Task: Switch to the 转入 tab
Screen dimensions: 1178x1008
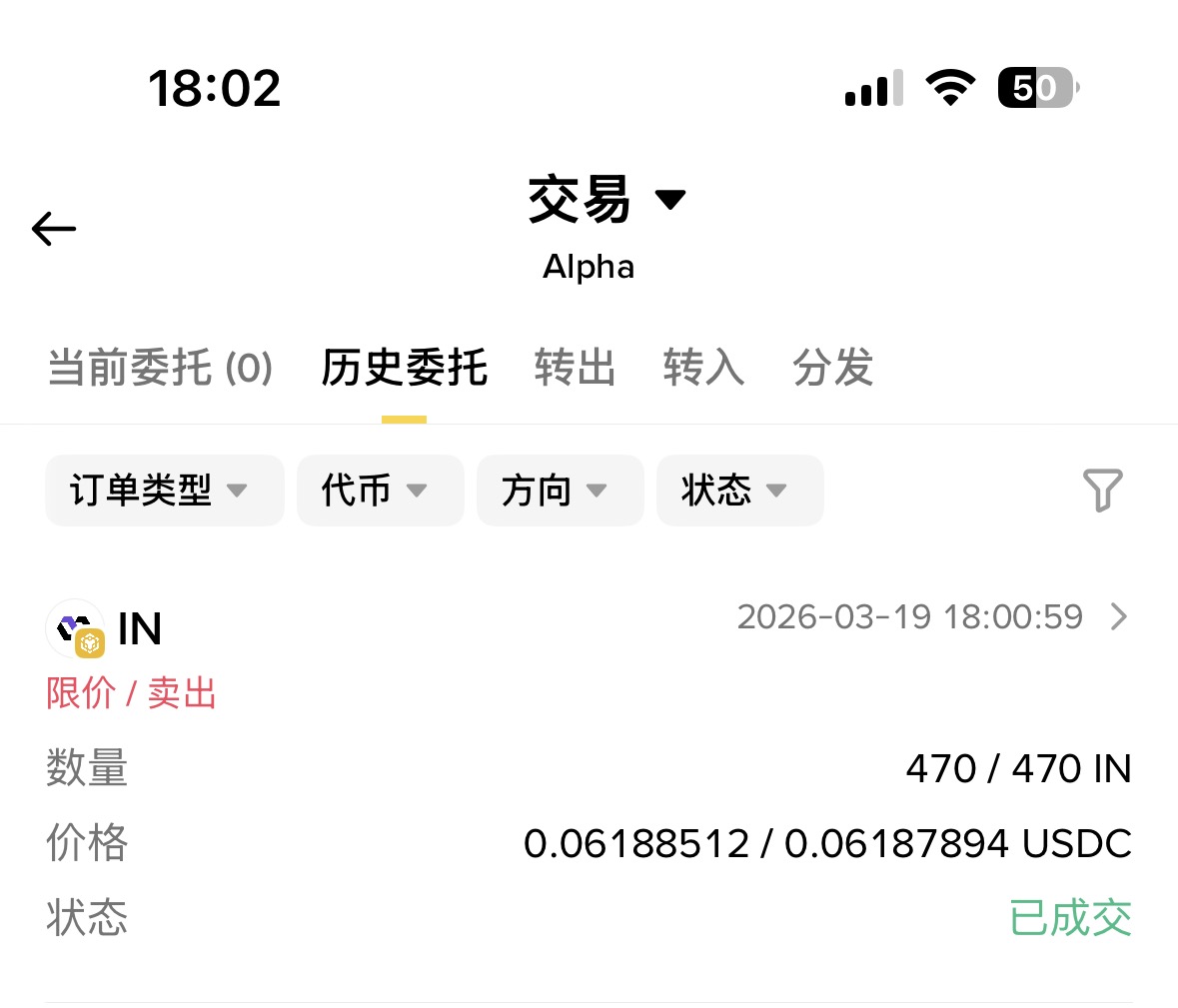Action: [703, 368]
